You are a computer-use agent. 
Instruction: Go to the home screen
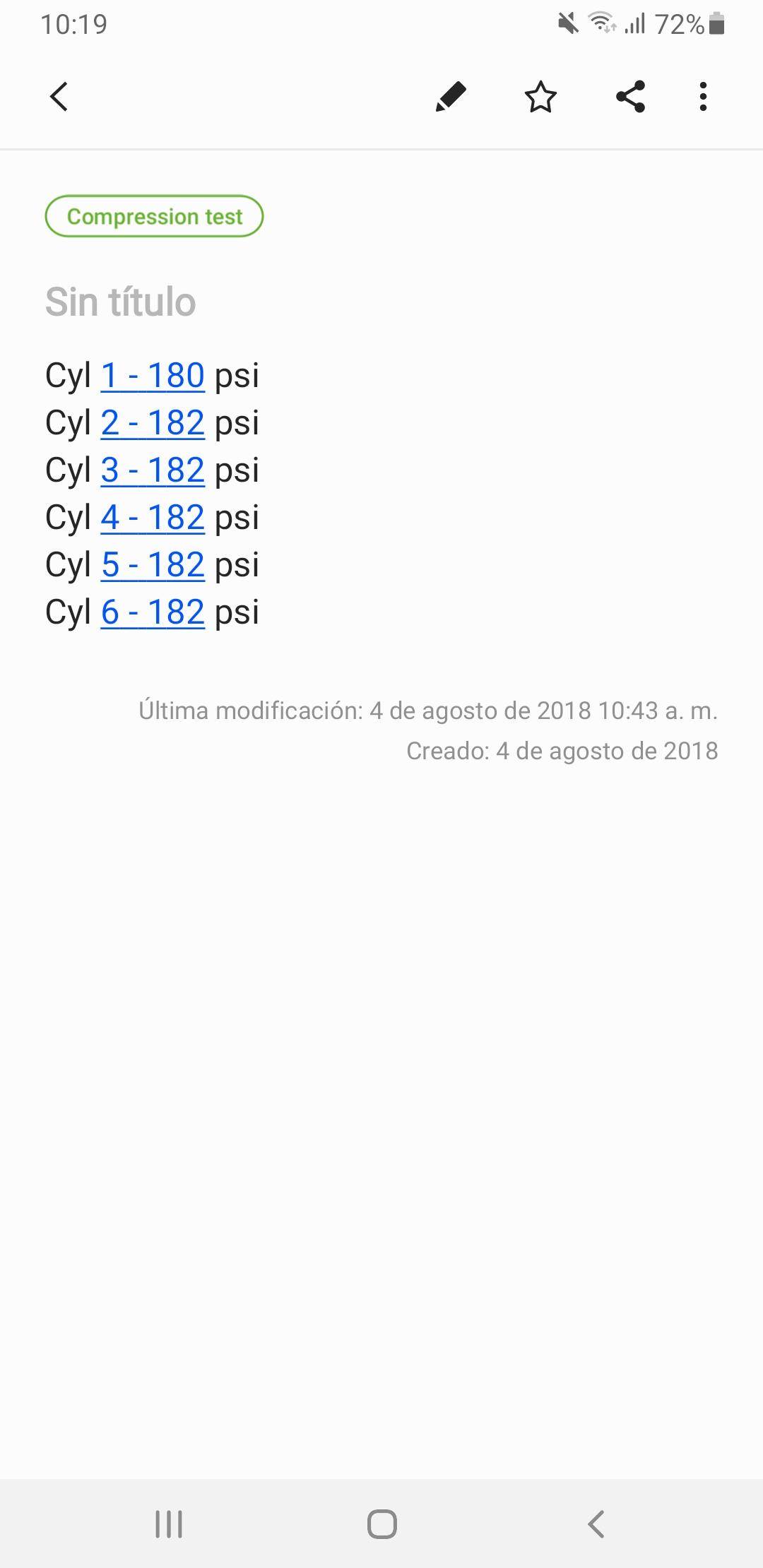(381, 1524)
